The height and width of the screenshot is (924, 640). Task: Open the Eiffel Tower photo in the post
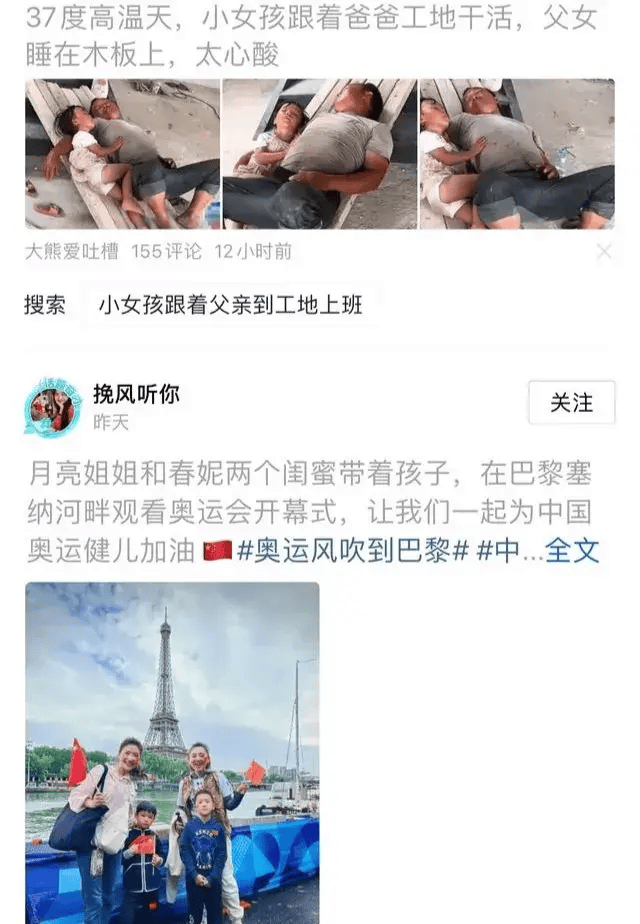click(172, 752)
